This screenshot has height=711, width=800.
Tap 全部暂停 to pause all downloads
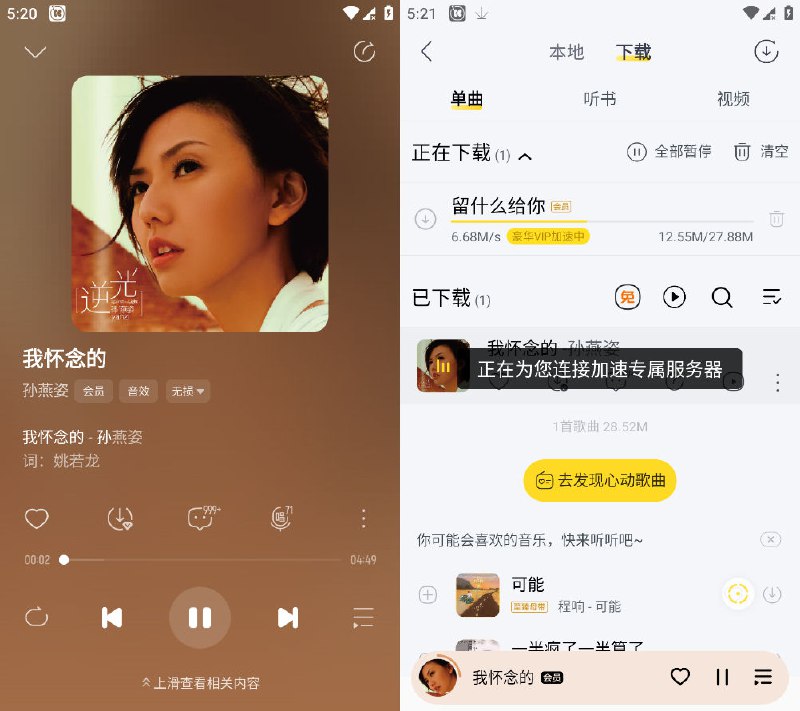pos(669,152)
